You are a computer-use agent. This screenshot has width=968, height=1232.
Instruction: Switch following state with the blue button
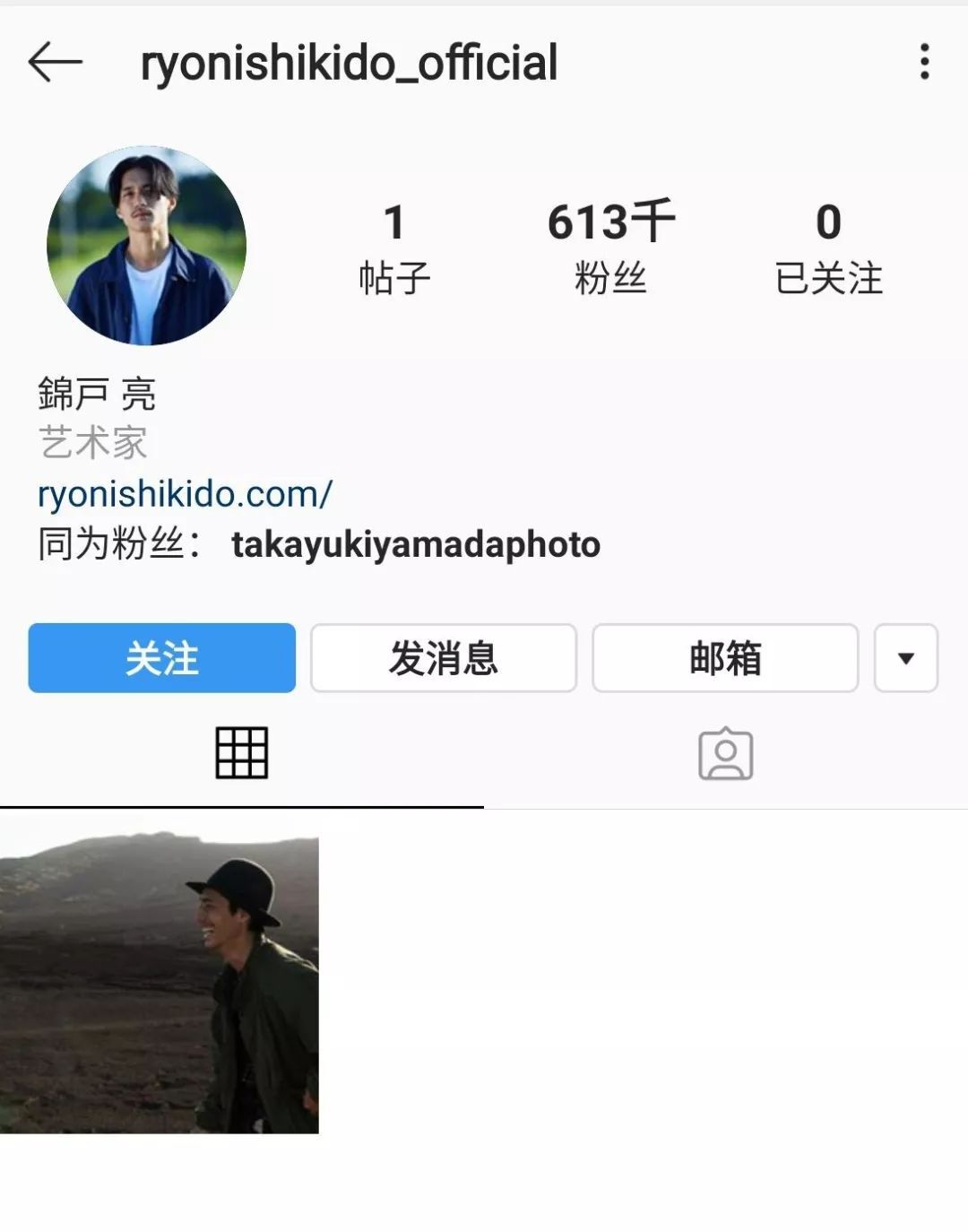161,657
